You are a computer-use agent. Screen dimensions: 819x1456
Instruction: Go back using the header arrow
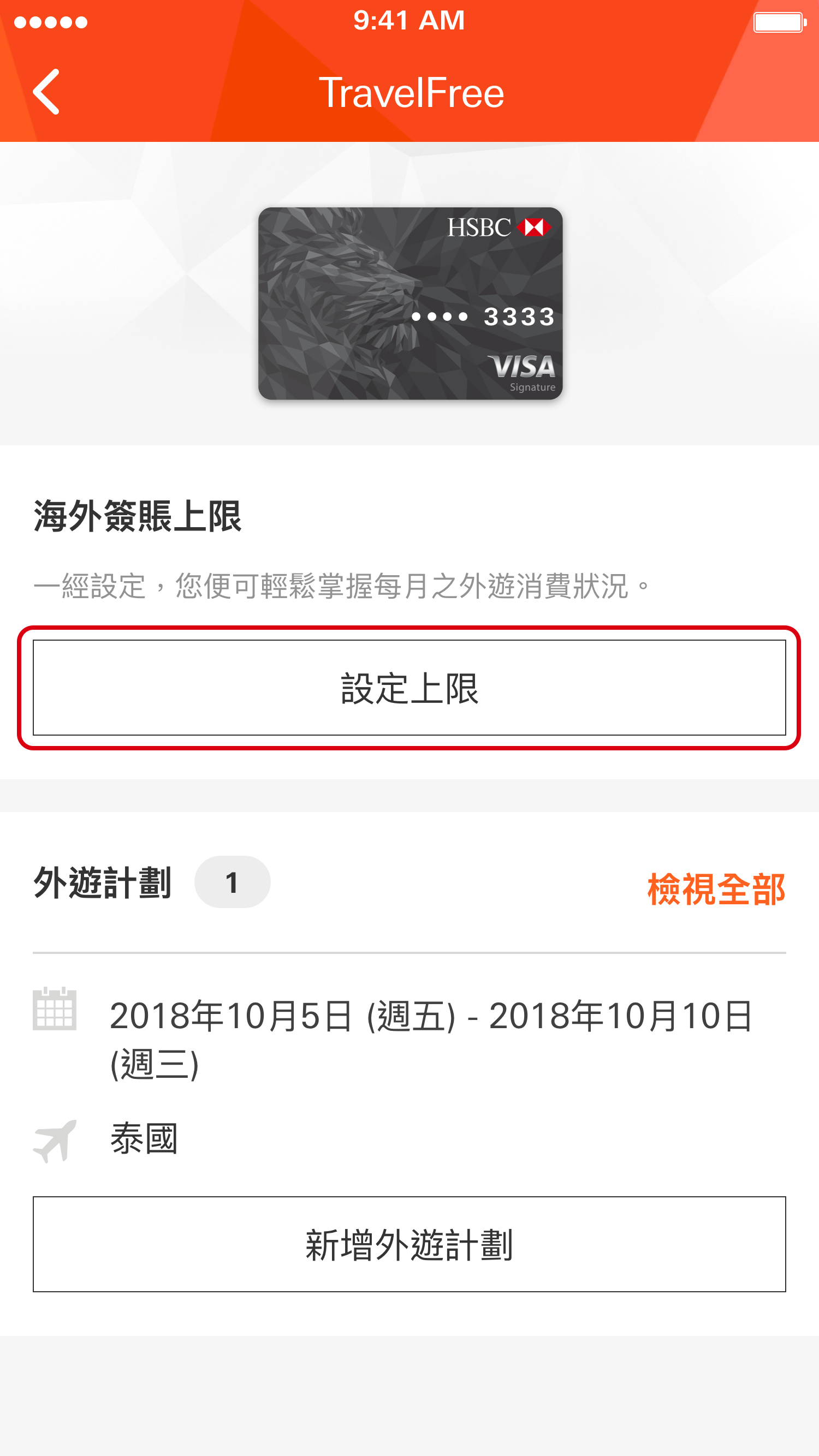click(46, 92)
